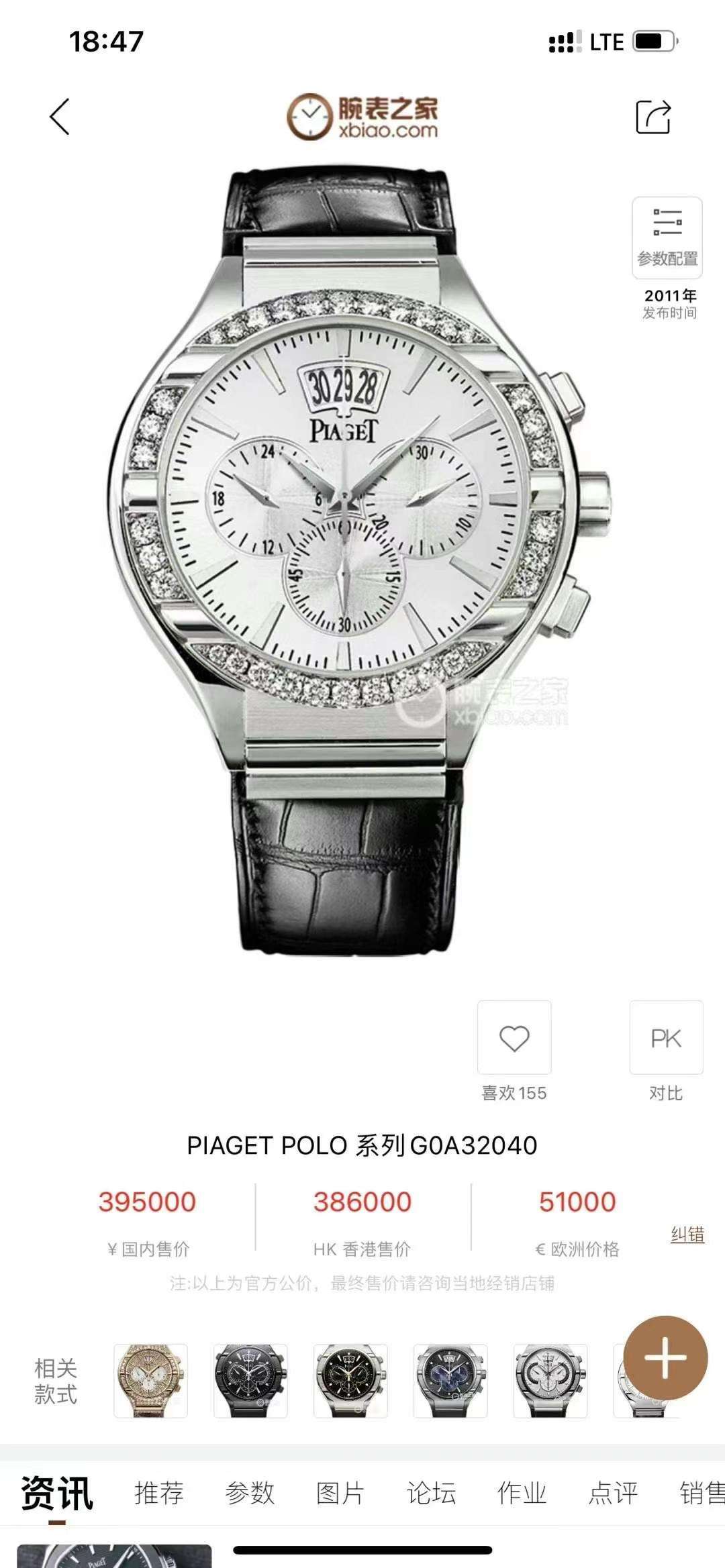Tap 纠错 to report a price error
The image size is (725, 1568).
click(x=687, y=1235)
